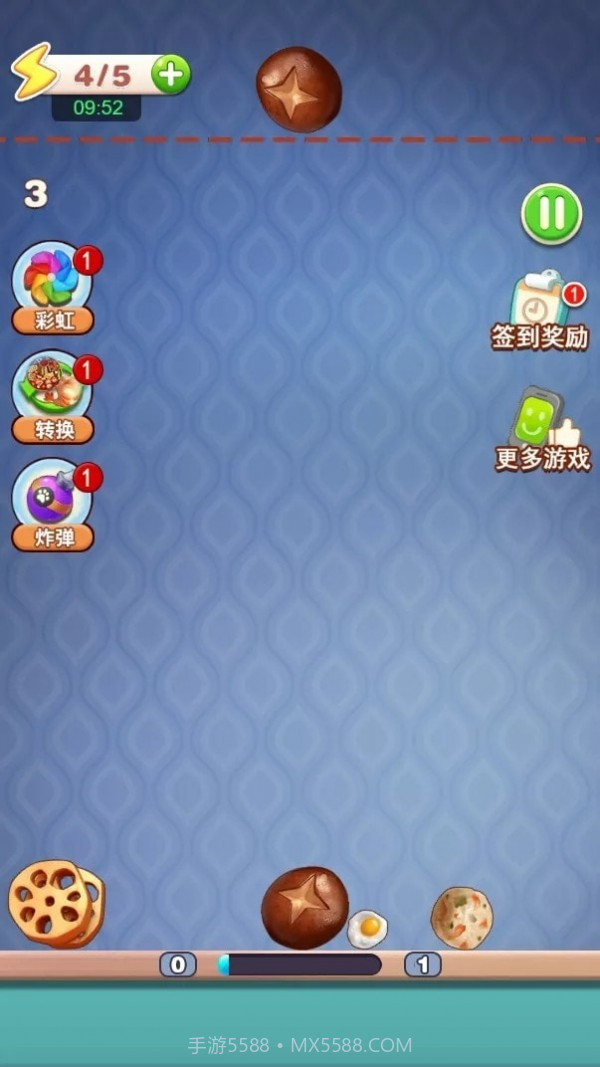Use the 彩虹 rainbow power-up
The width and height of the screenshot is (600, 1067).
click(53, 285)
